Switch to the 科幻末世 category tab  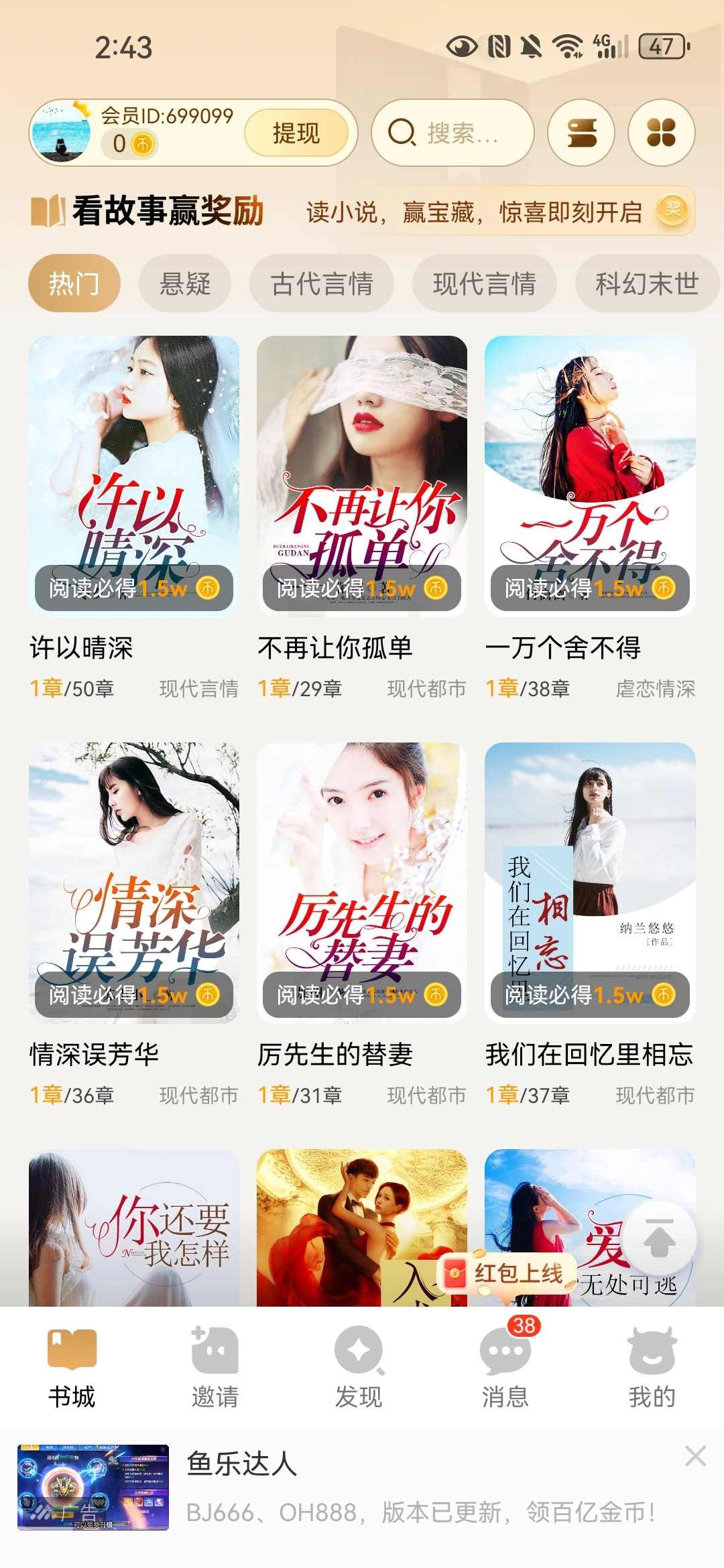(x=644, y=283)
